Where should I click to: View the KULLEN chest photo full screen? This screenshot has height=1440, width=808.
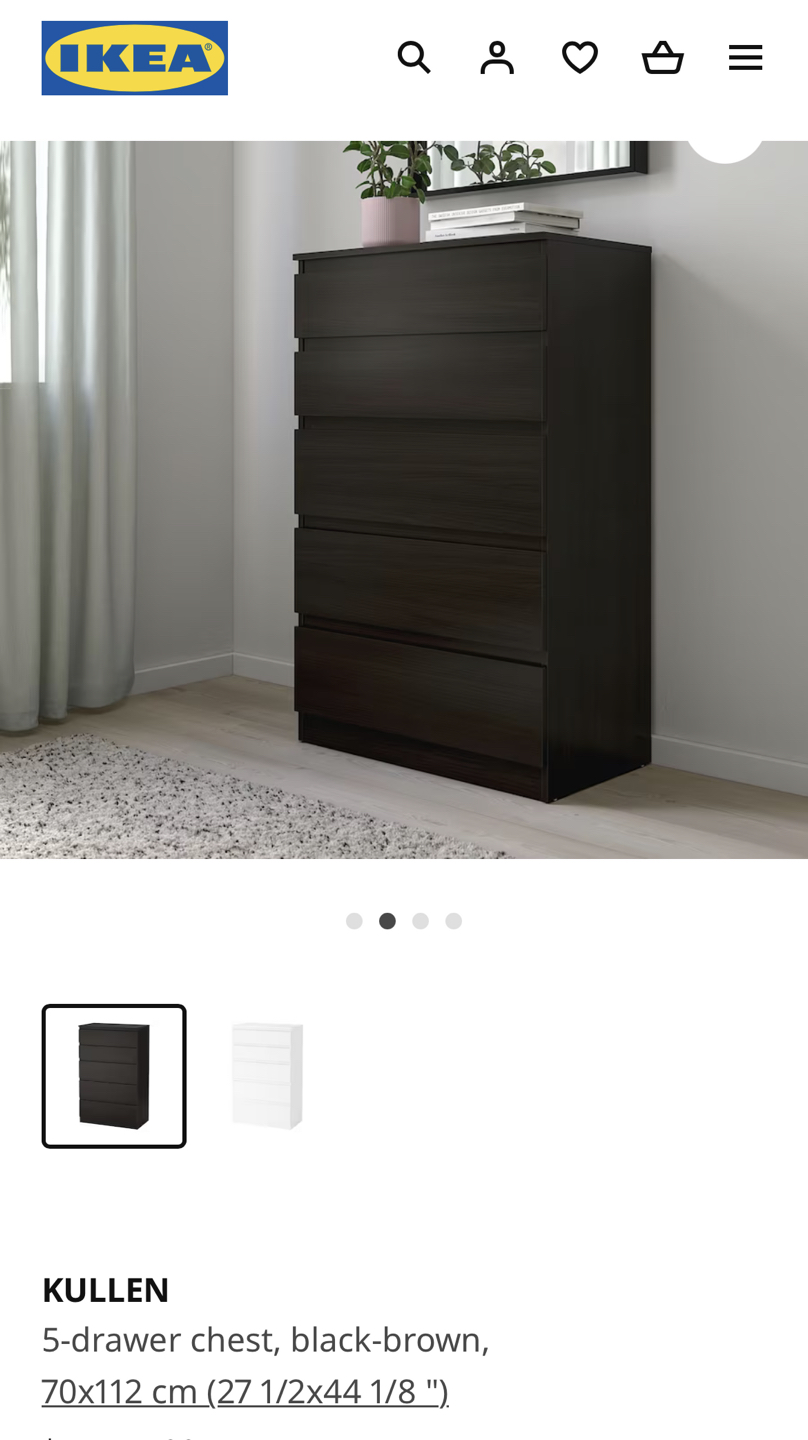click(420, 500)
